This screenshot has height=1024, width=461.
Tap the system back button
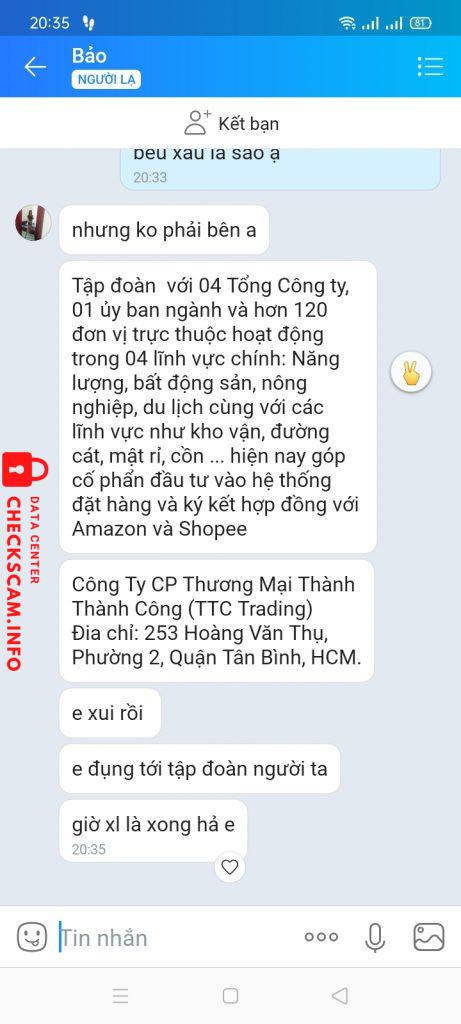click(x=340, y=995)
